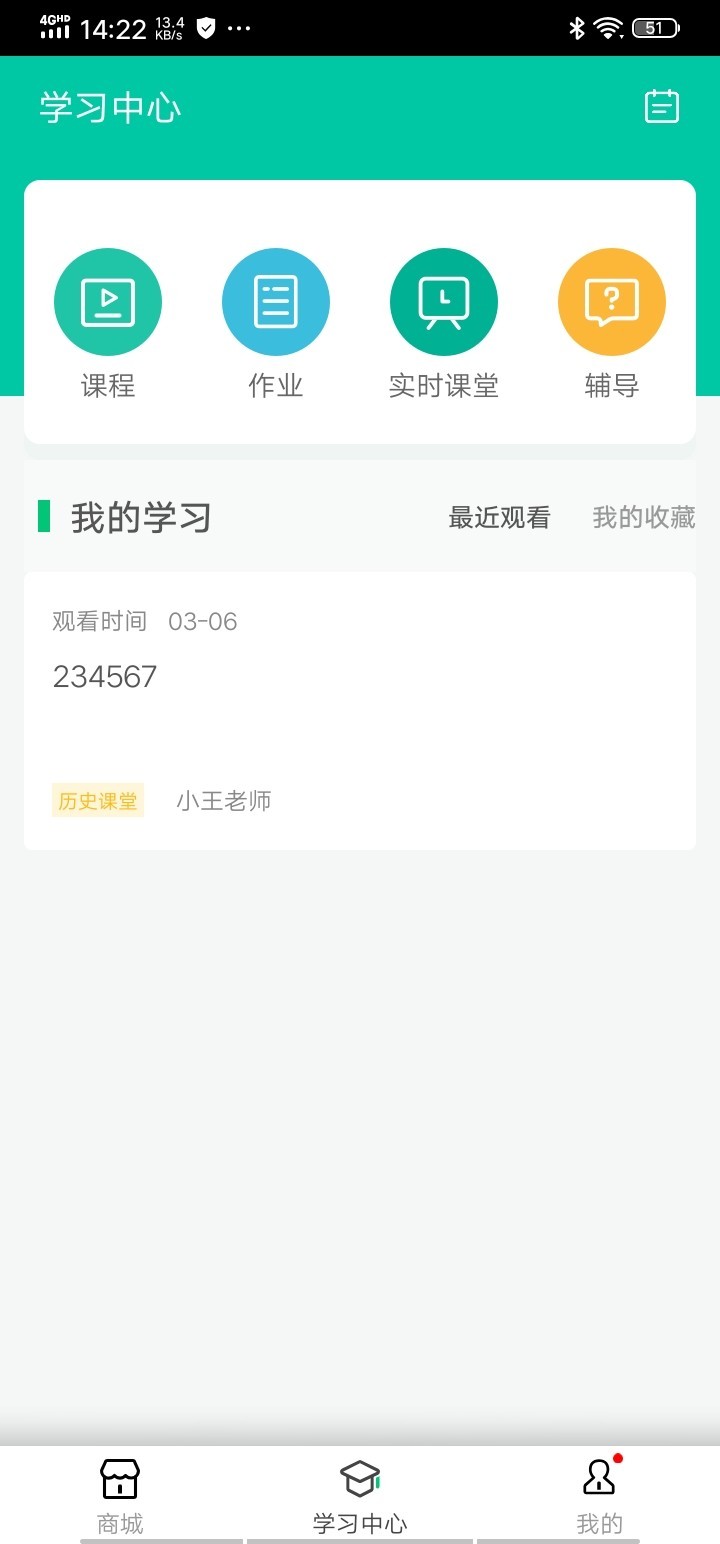Viewport: 720px width, 1544px height.
Task: Open the 我的 profile tab
Action: [x=599, y=1495]
